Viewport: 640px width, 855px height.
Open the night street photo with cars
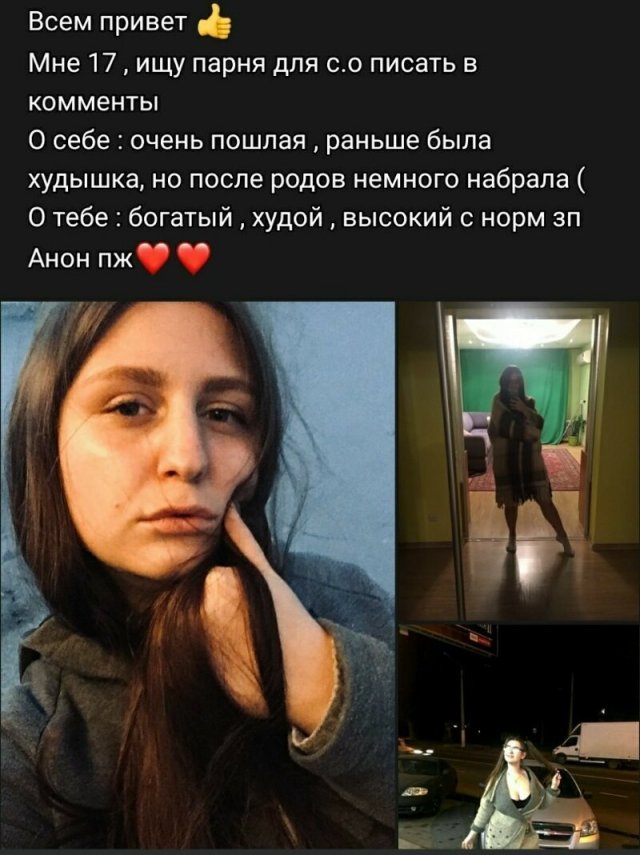pyautogui.click(x=519, y=738)
